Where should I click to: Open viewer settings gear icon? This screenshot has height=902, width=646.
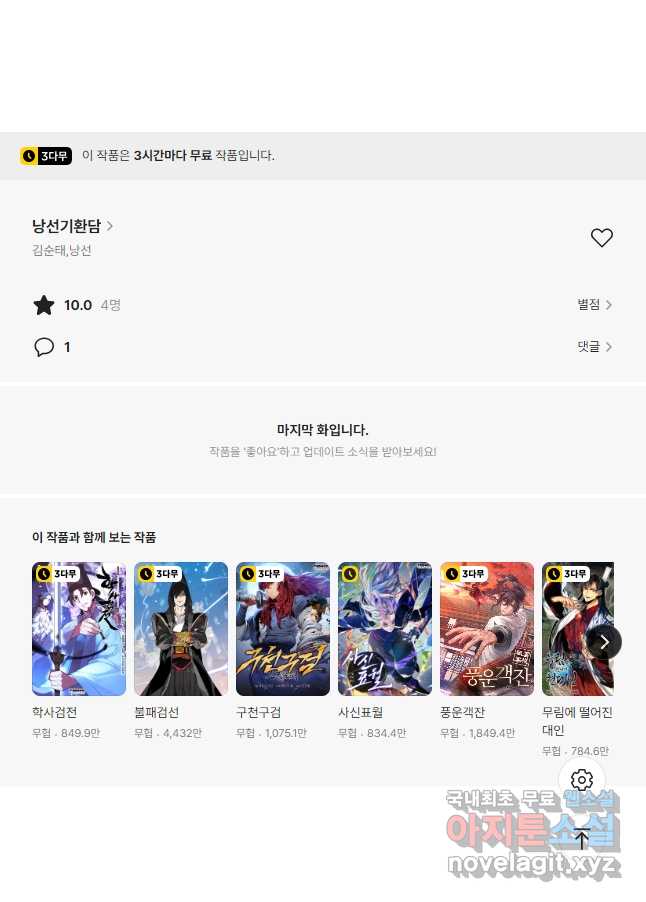pos(582,780)
